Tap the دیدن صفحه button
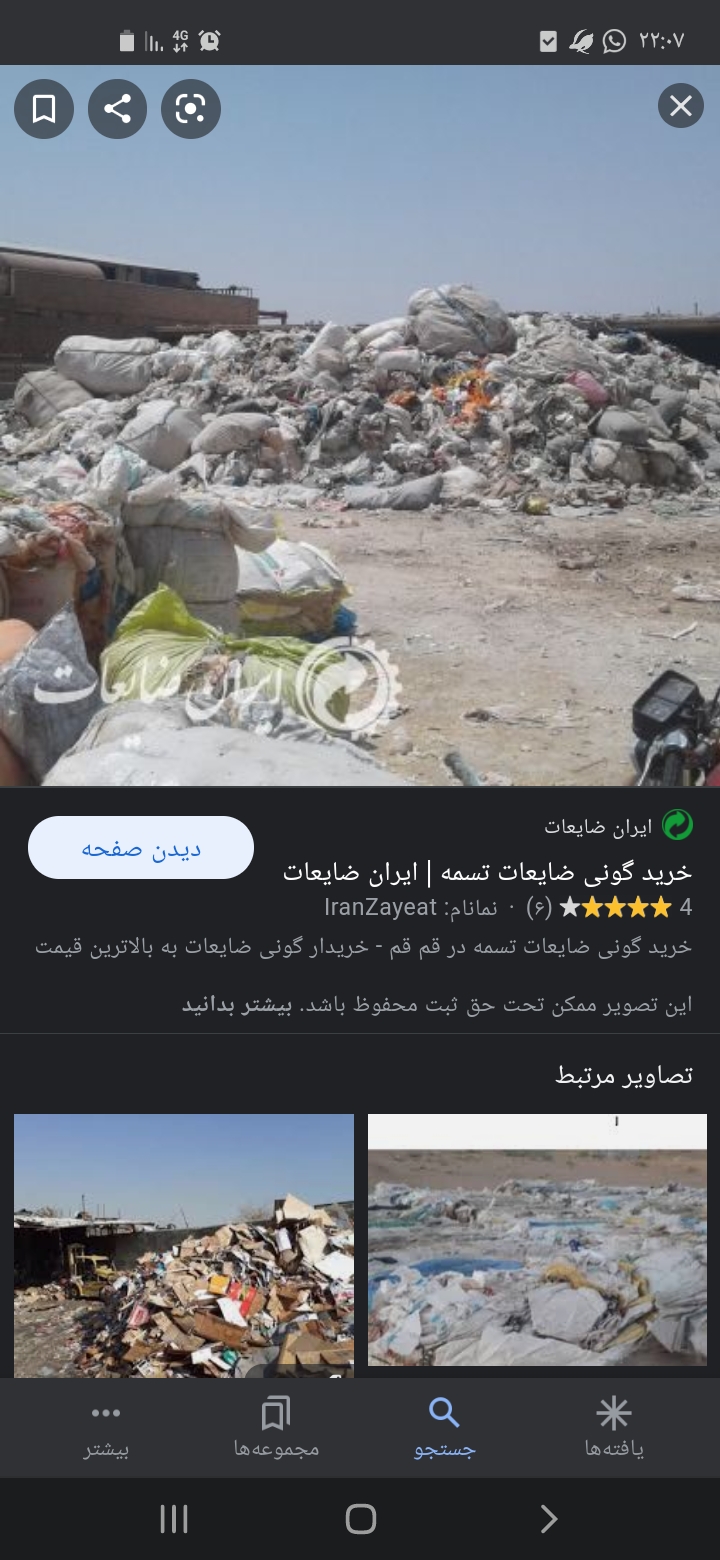 (x=141, y=848)
